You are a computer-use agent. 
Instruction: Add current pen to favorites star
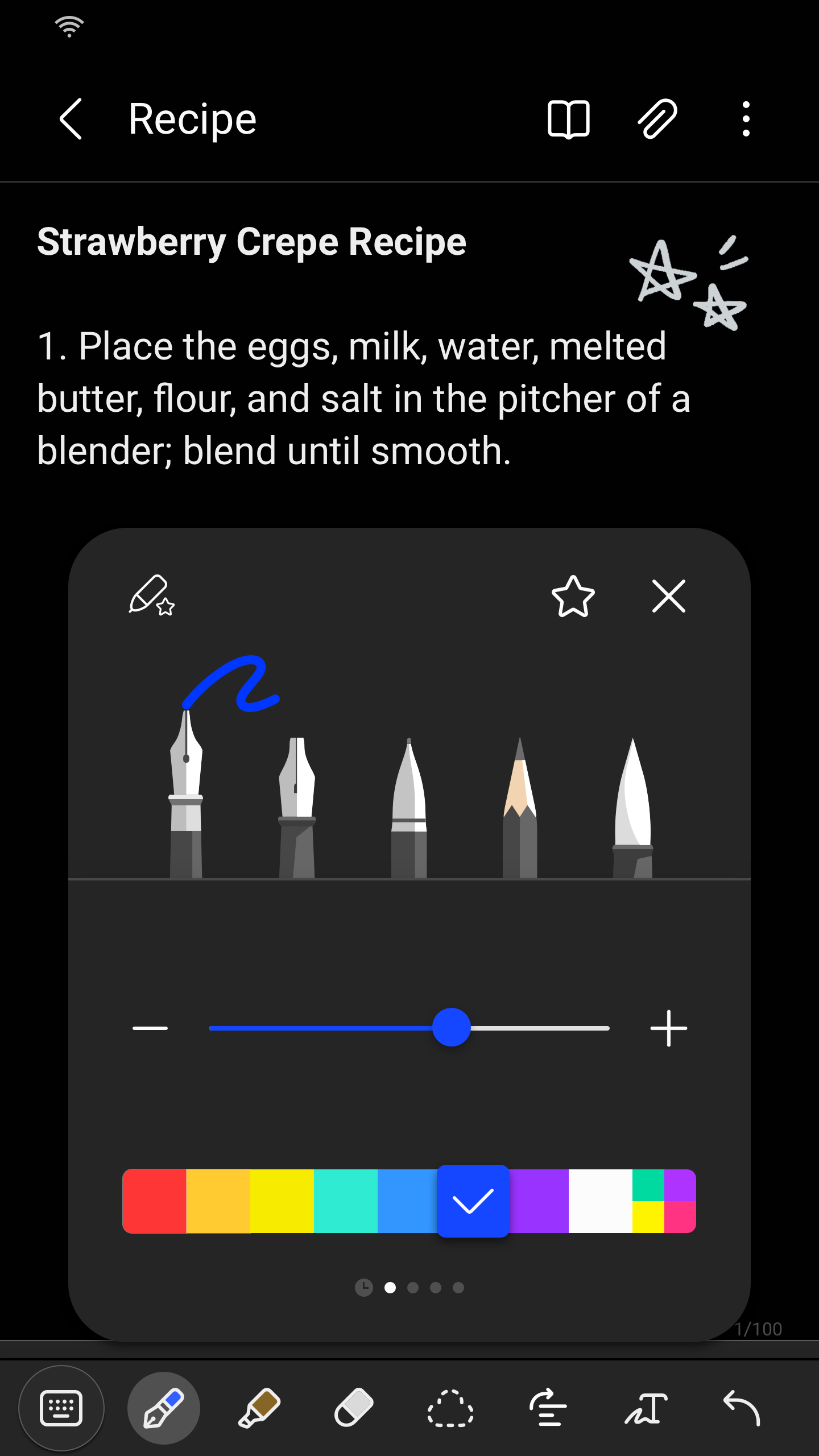pos(573,597)
